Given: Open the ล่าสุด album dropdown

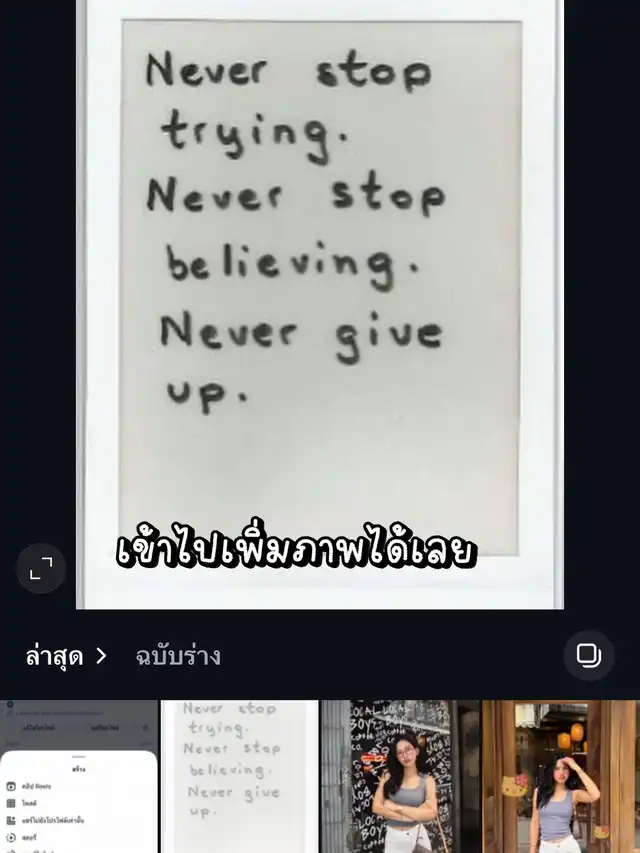Looking at the screenshot, I should pyautogui.click(x=66, y=657).
